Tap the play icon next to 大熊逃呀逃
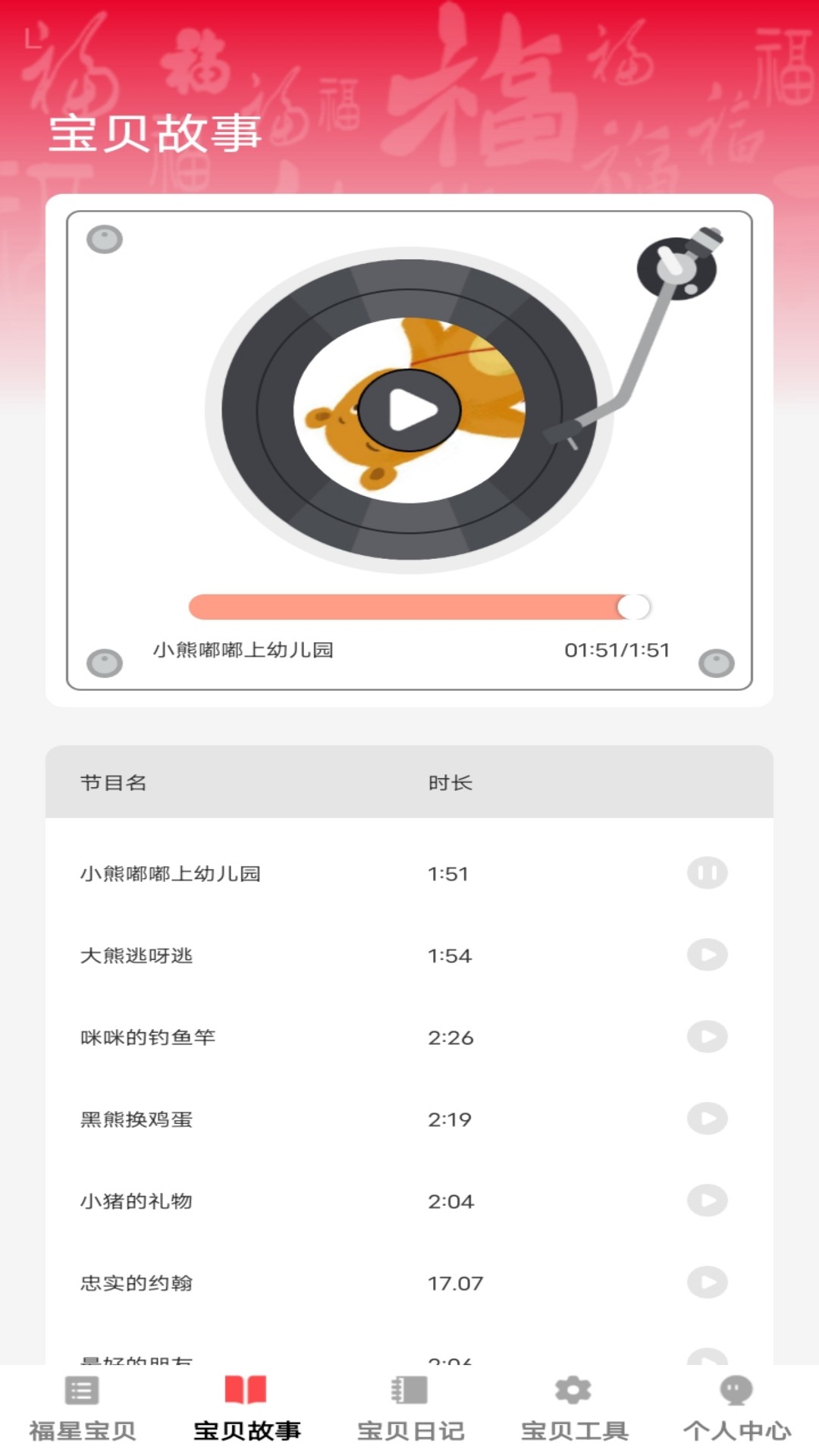 click(707, 955)
